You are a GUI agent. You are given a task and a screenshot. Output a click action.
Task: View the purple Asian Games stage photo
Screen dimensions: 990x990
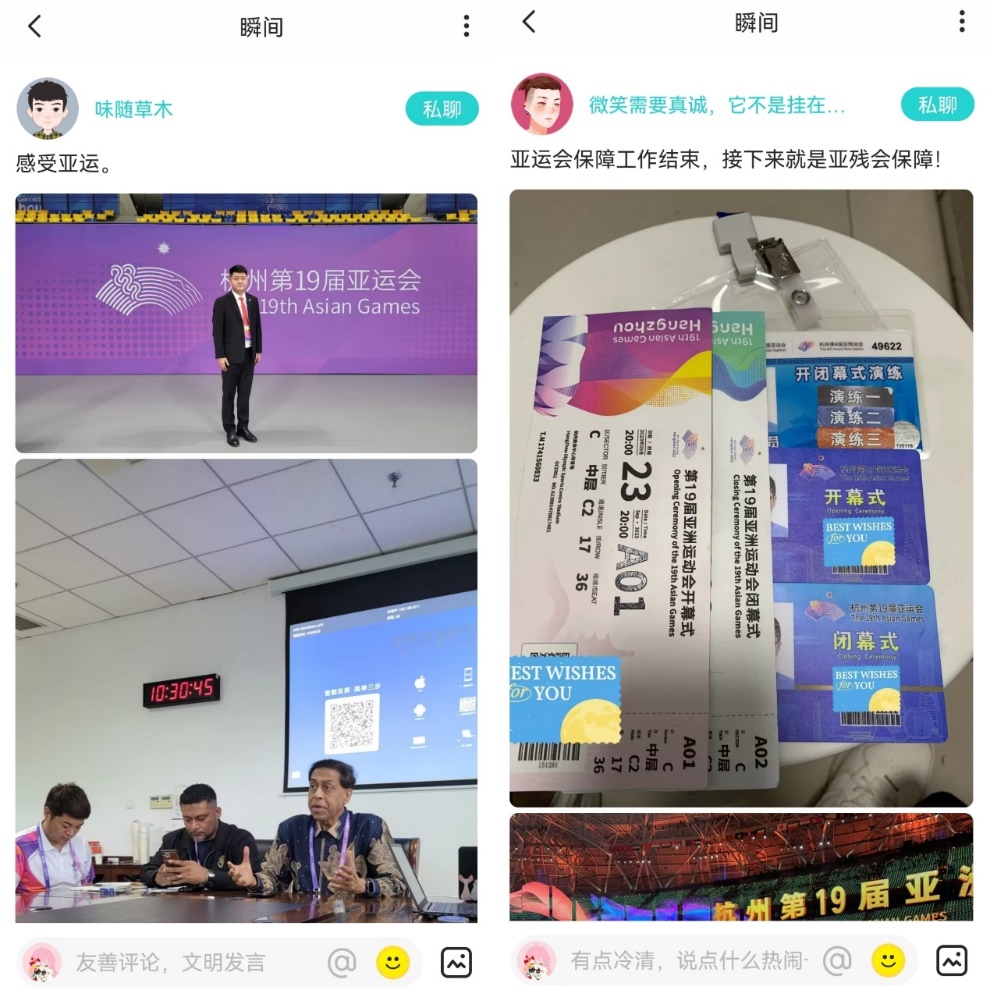[x=246, y=323]
